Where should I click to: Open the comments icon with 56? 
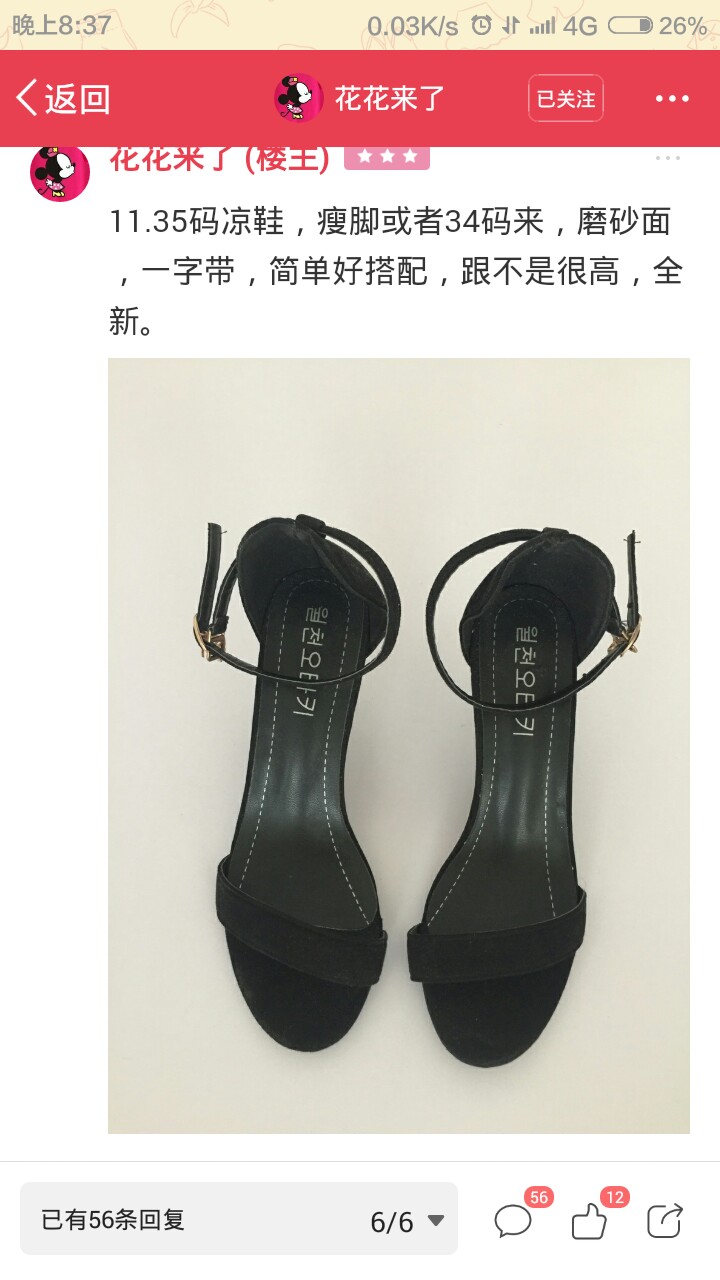[x=513, y=1221]
